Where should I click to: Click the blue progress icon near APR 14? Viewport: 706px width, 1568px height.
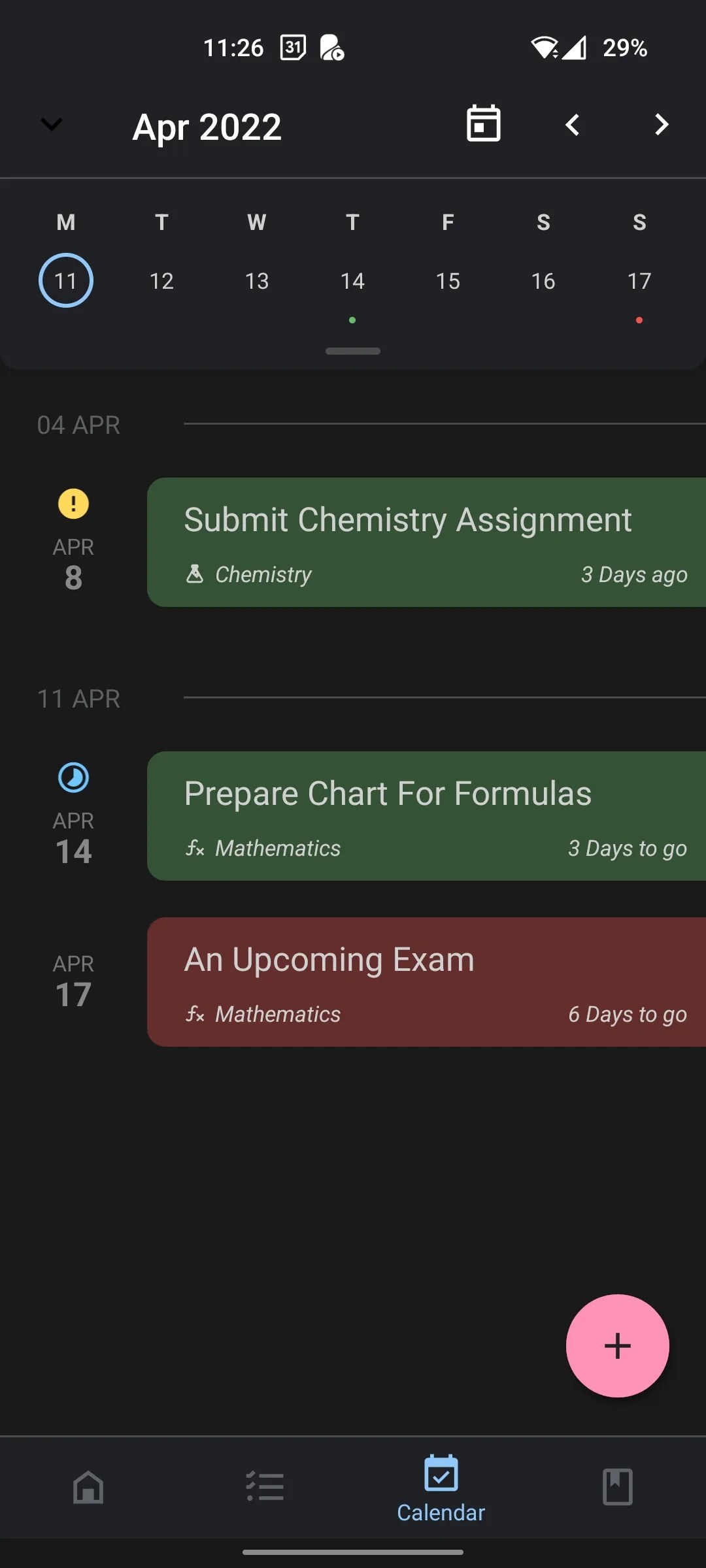pos(73,777)
